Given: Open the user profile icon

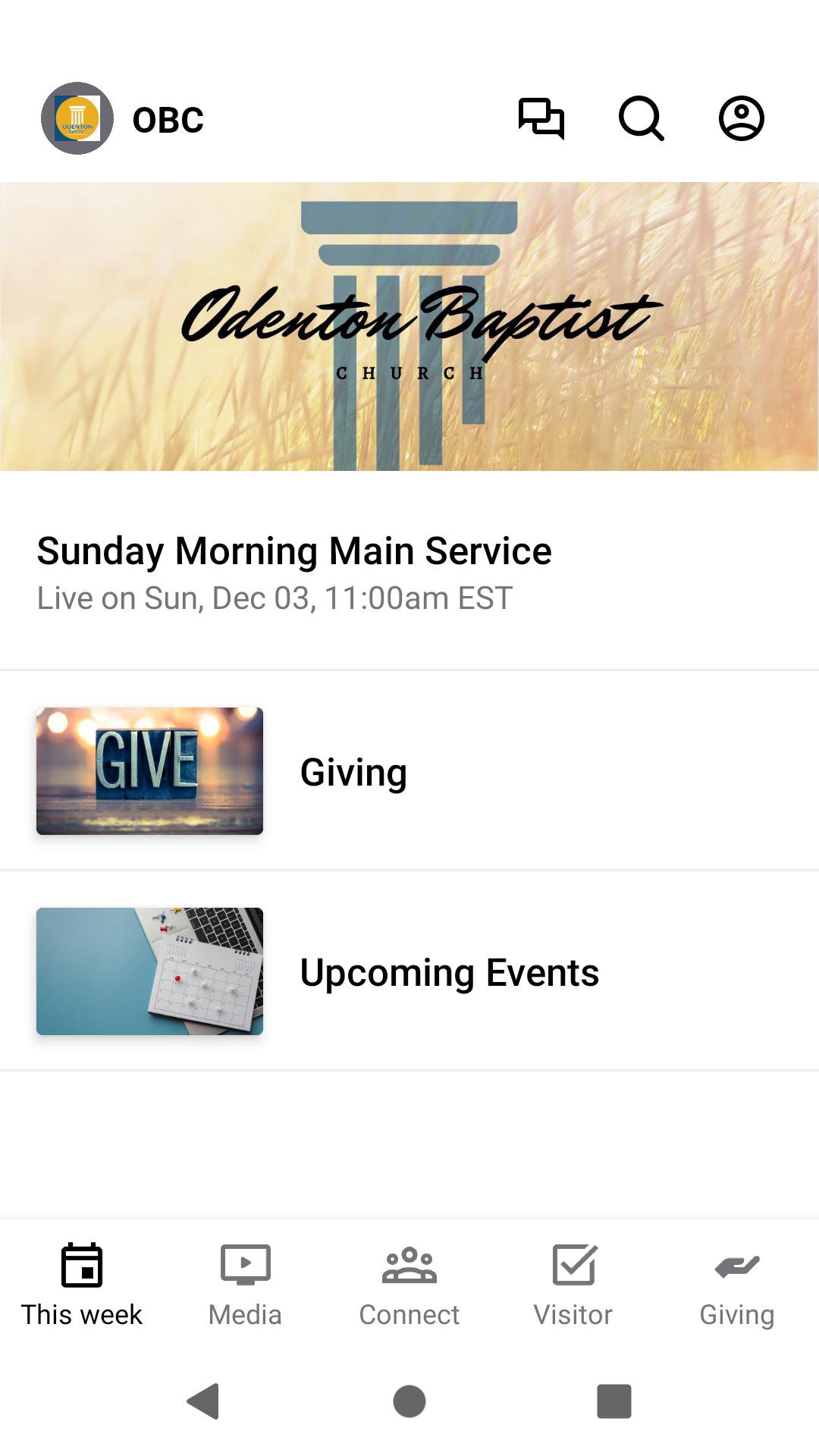Looking at the screenshot, I should 741,119.
